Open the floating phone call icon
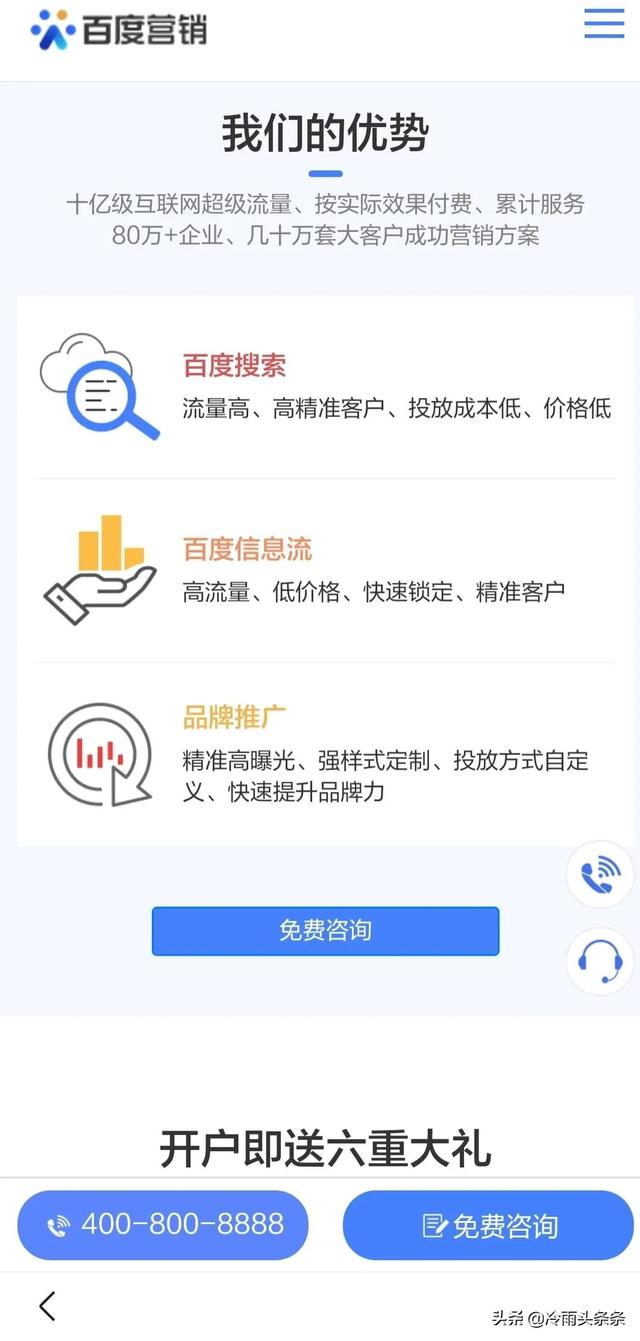 point(600,875)
